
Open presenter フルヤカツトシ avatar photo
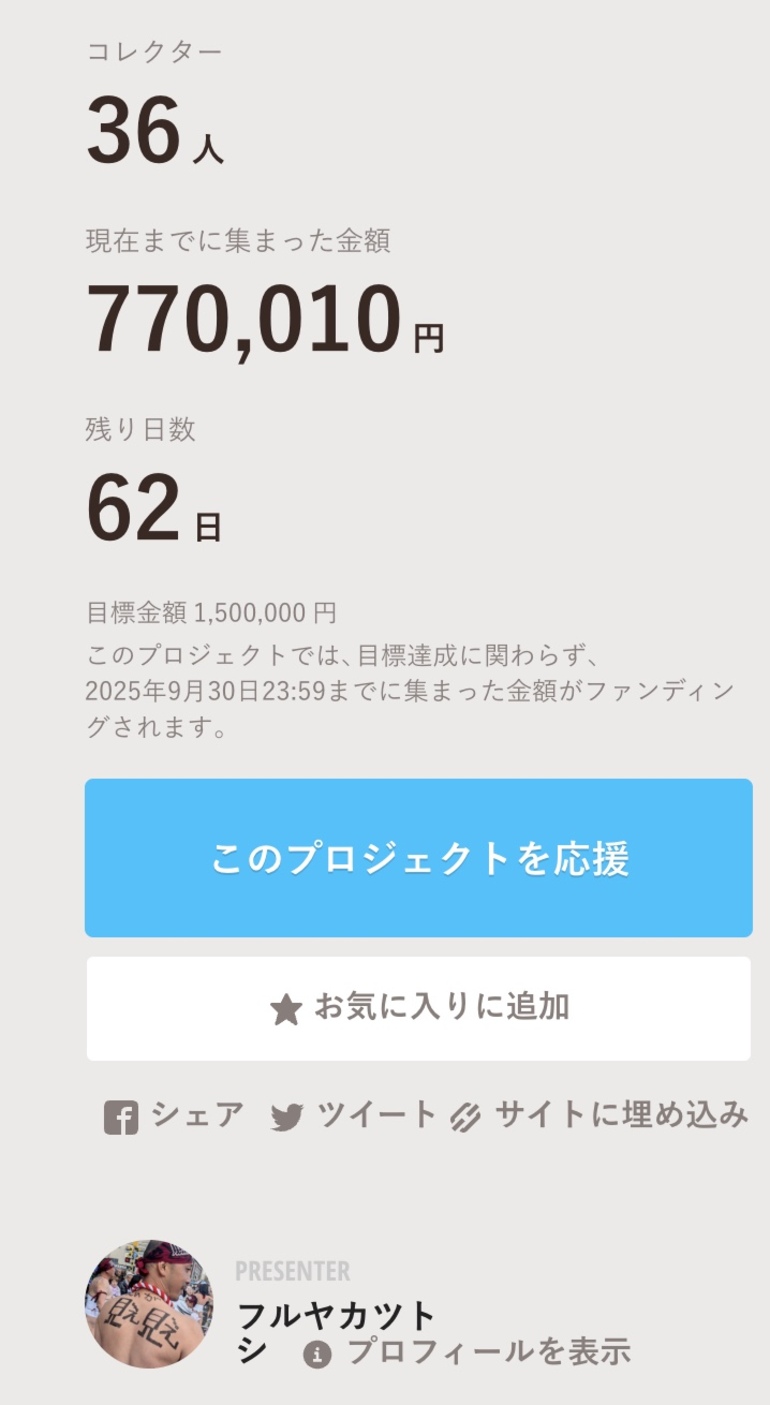tap(149, 1304)
